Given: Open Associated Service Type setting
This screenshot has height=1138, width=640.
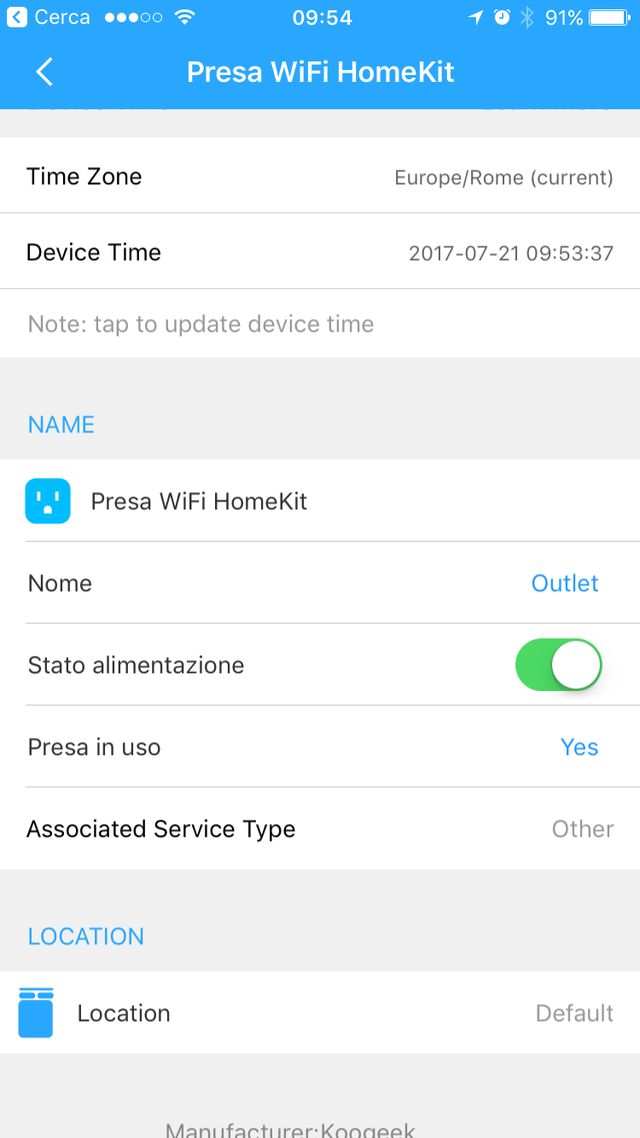Looking at the screenshot, I should tap(320, 829).
